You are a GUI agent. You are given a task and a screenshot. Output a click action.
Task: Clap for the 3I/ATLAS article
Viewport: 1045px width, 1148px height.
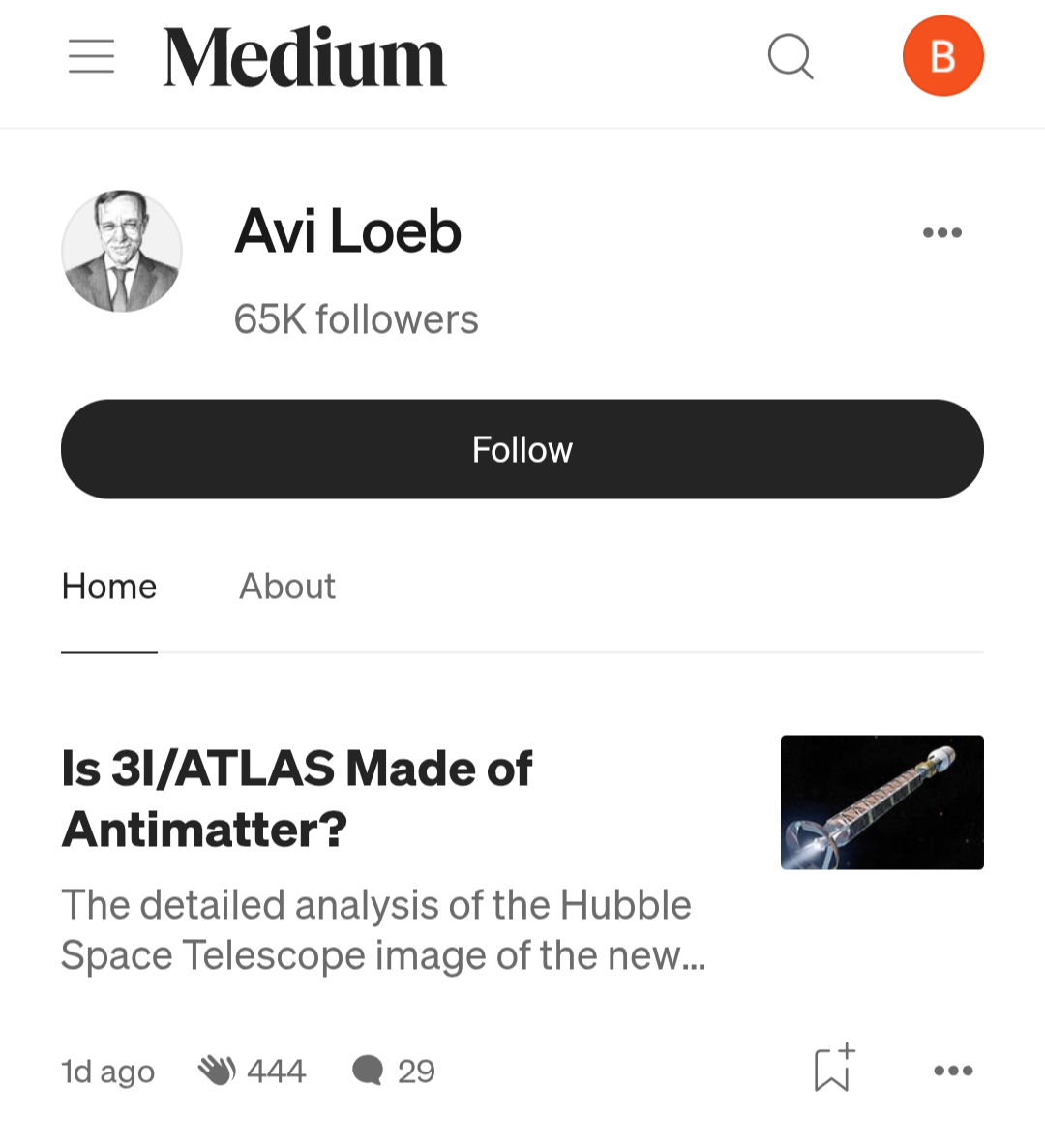[217, 1071]
